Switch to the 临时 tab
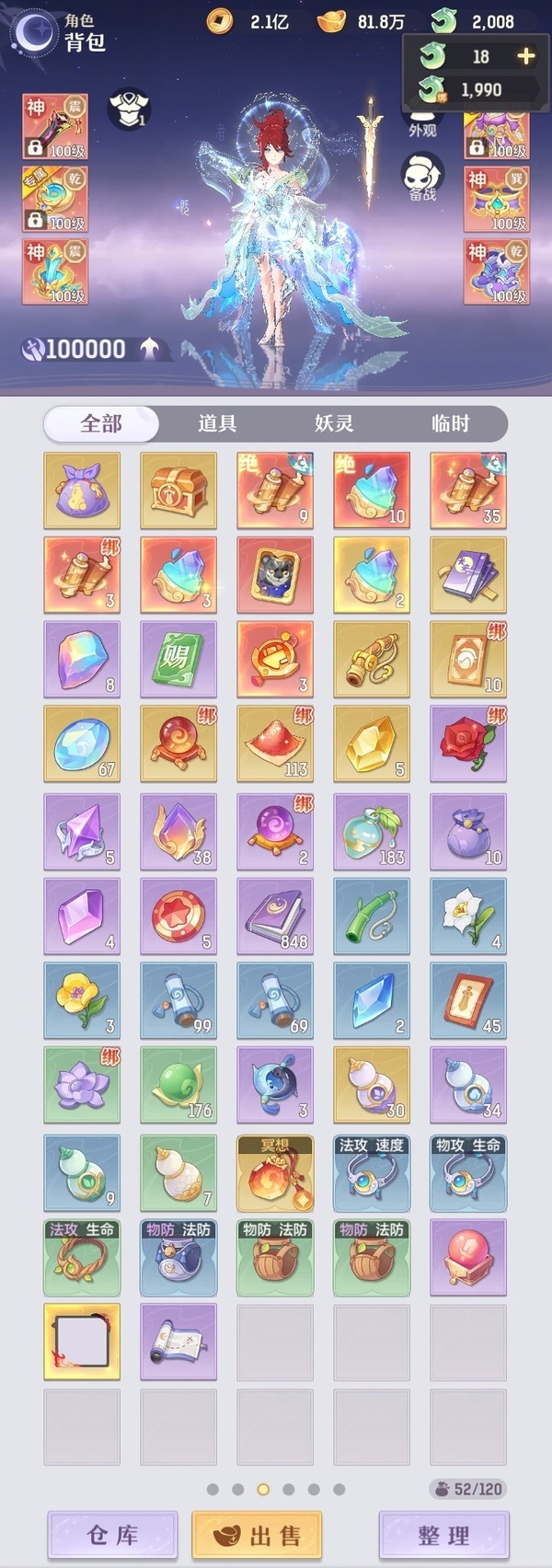Screen dimensions: 552x1568 (450, 423)
